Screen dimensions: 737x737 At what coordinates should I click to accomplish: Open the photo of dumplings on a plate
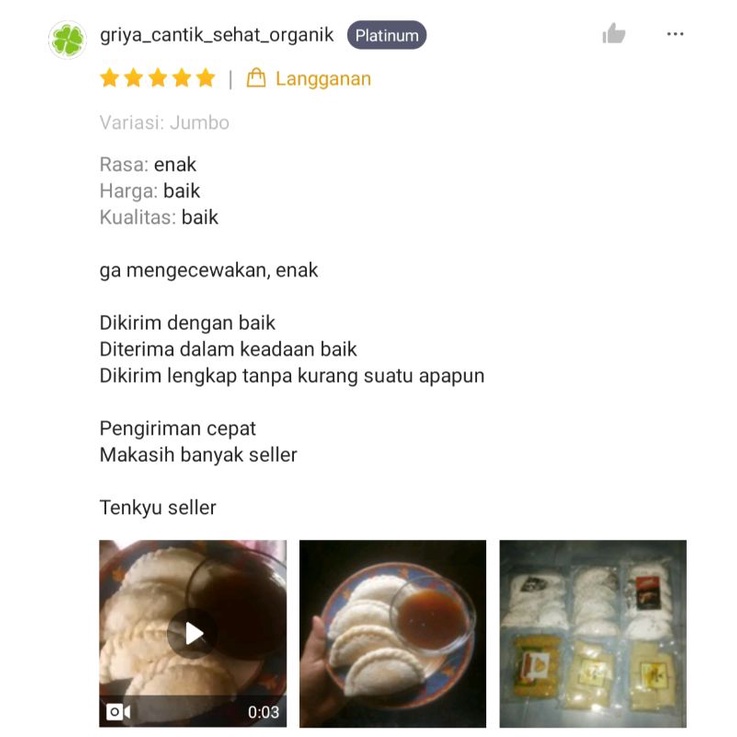pyautogui.click(x=393, y=633)
